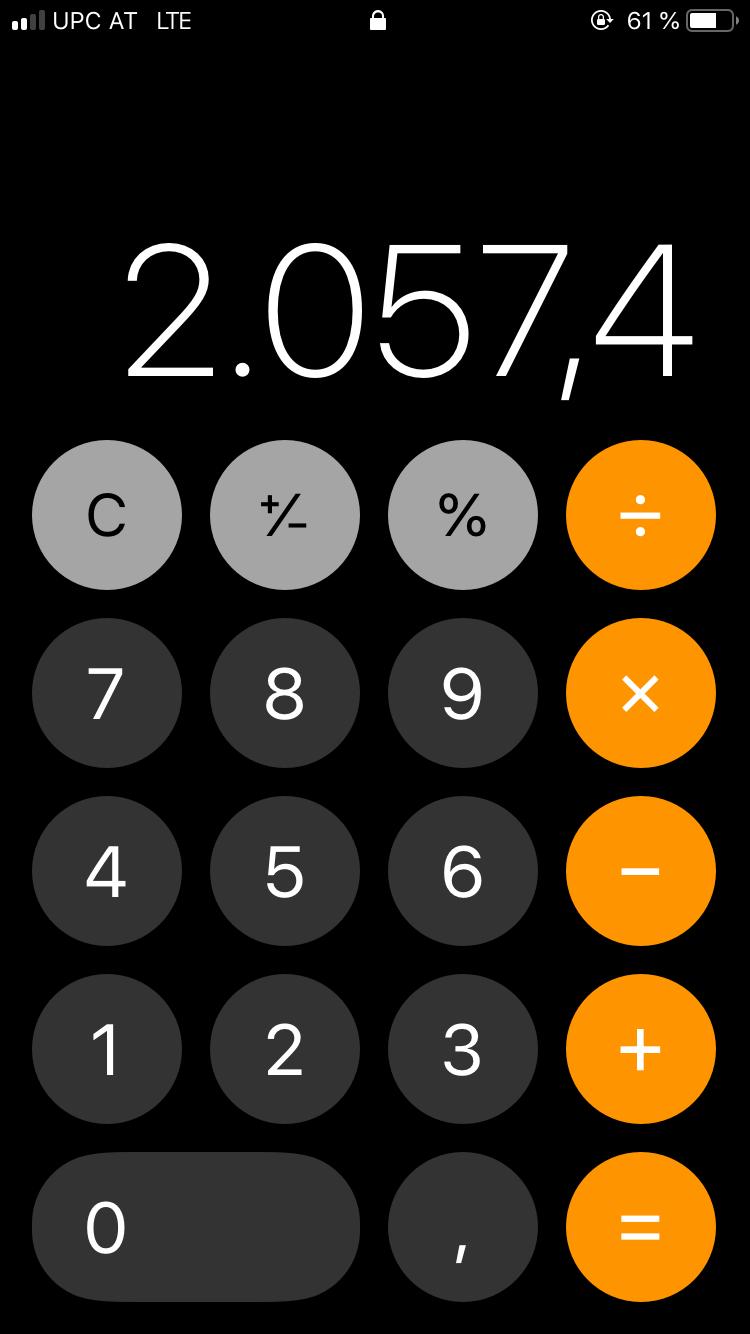
Task: Tap the 1 key
Action: [107, 1049]
